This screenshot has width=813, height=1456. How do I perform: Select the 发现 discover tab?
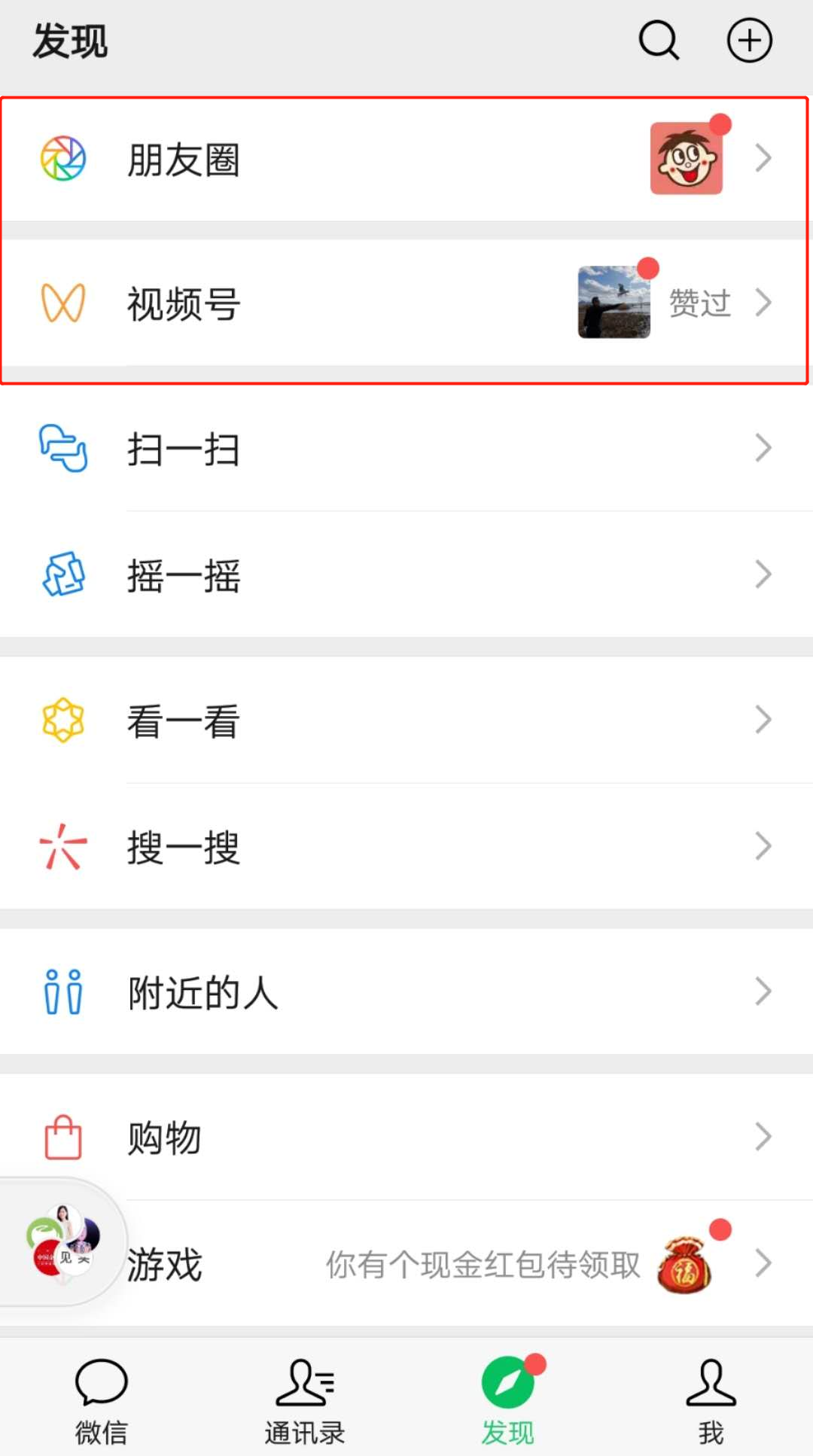coord(508,1402)
